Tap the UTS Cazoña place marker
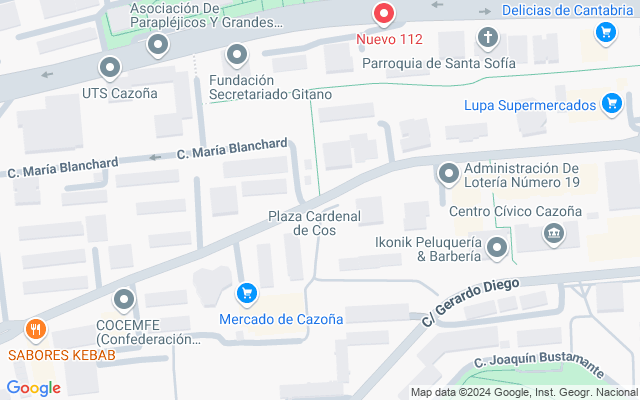Viewport: 640px width, 400px height. click(110, 68)
